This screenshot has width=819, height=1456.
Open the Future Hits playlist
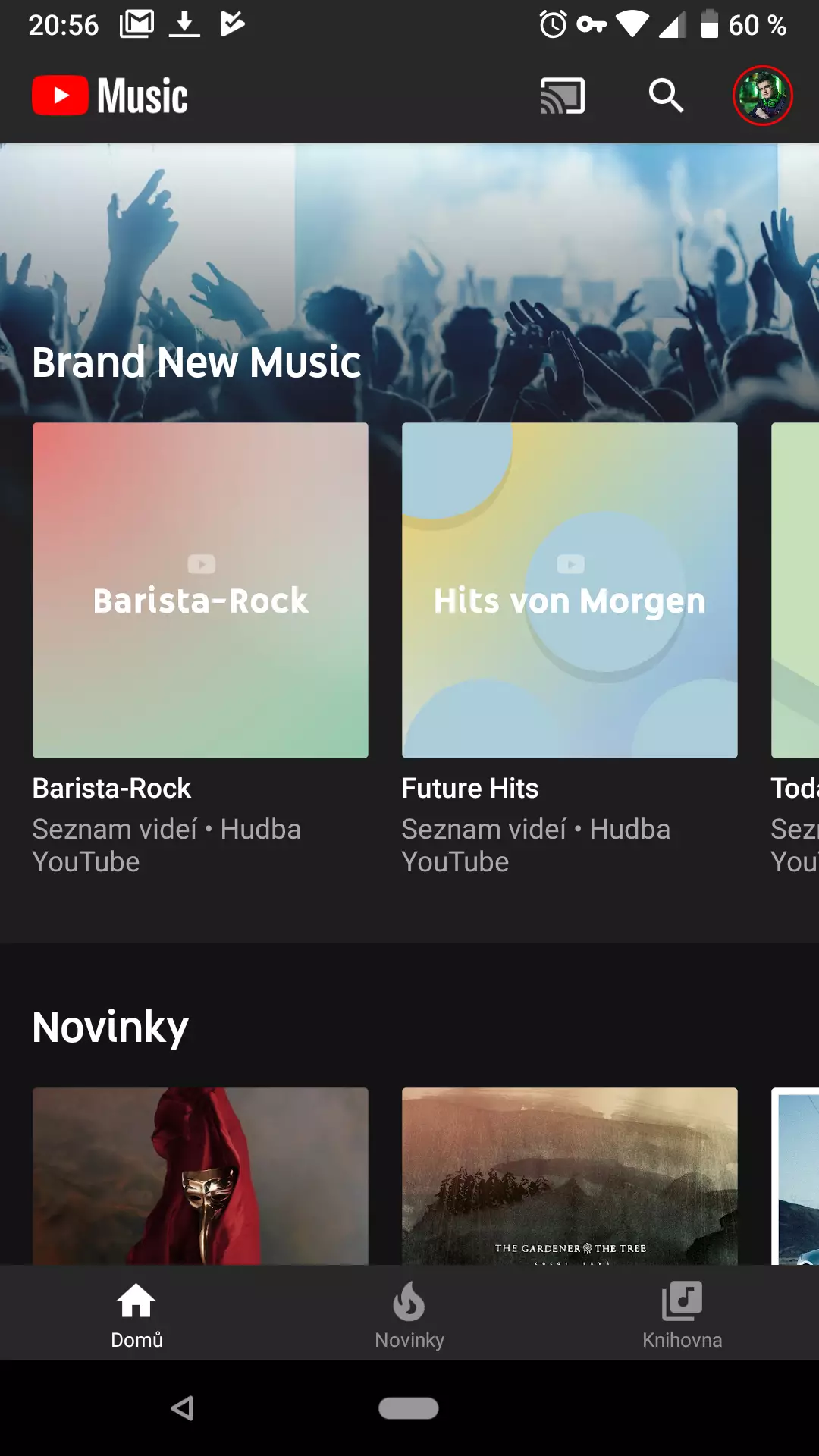point(570,590)
